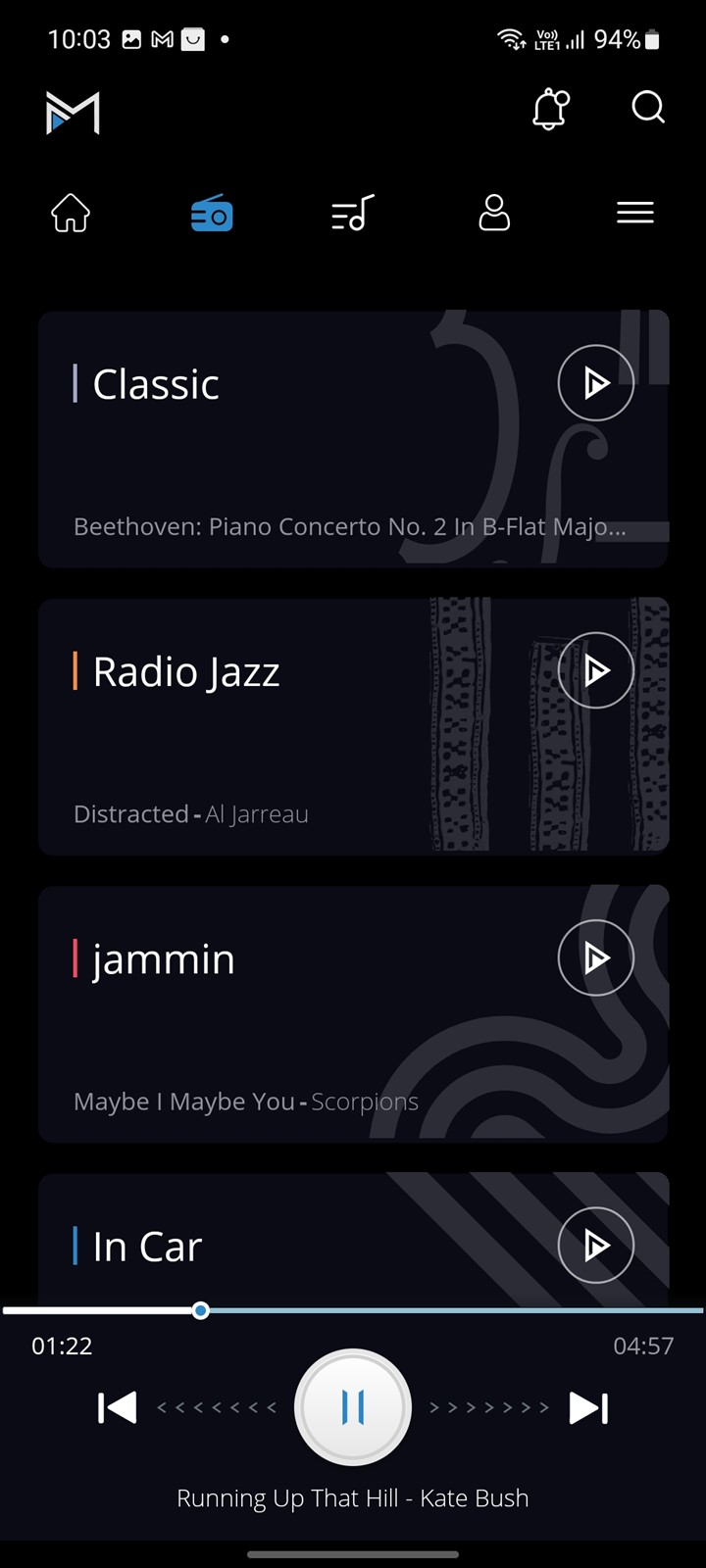
Task: Play the jammin station
Action: pyautogui.click(x=596, y=957)
